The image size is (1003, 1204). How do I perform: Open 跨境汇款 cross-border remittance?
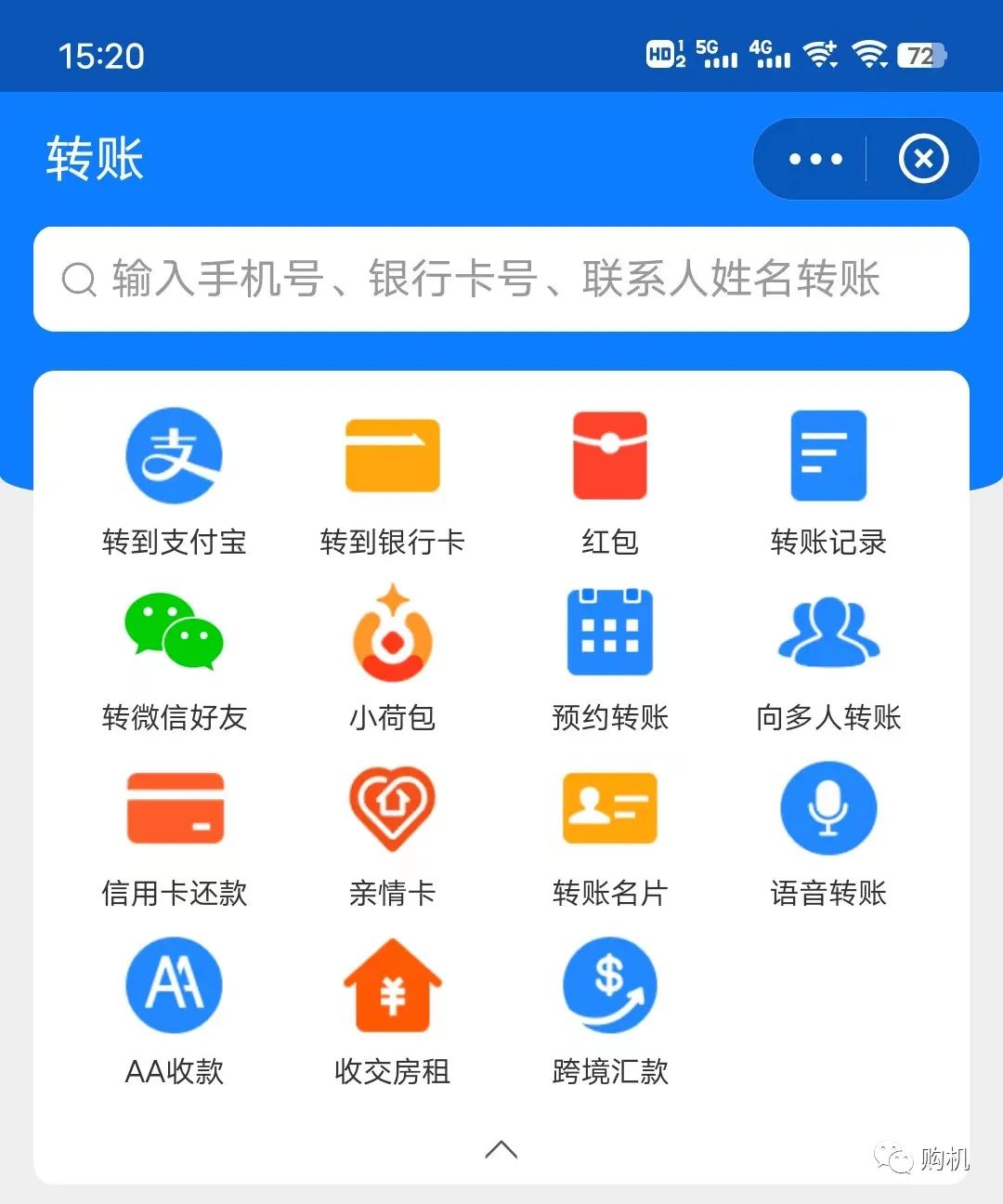pyautogui.click(x=609, y=1013)
